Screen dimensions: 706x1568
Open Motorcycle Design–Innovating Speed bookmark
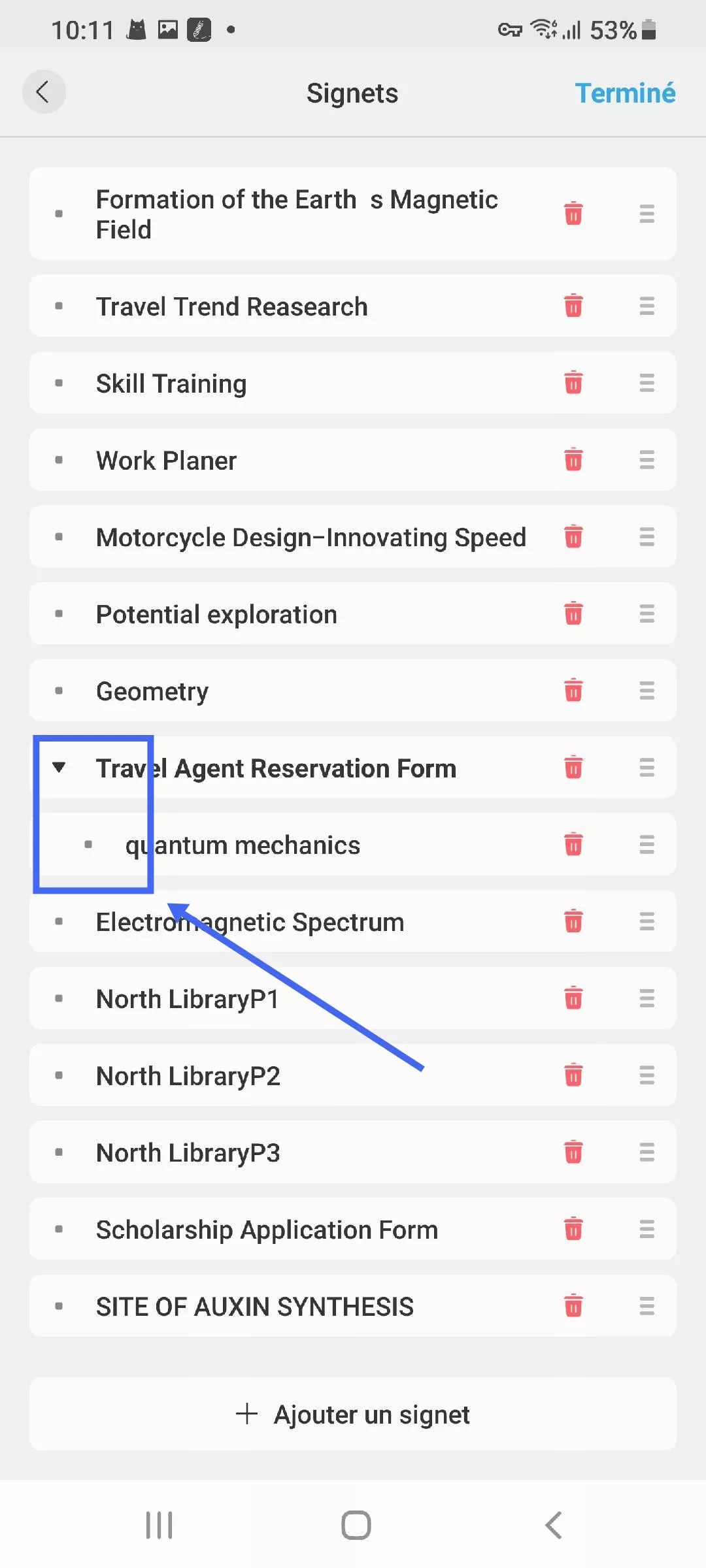311,537
